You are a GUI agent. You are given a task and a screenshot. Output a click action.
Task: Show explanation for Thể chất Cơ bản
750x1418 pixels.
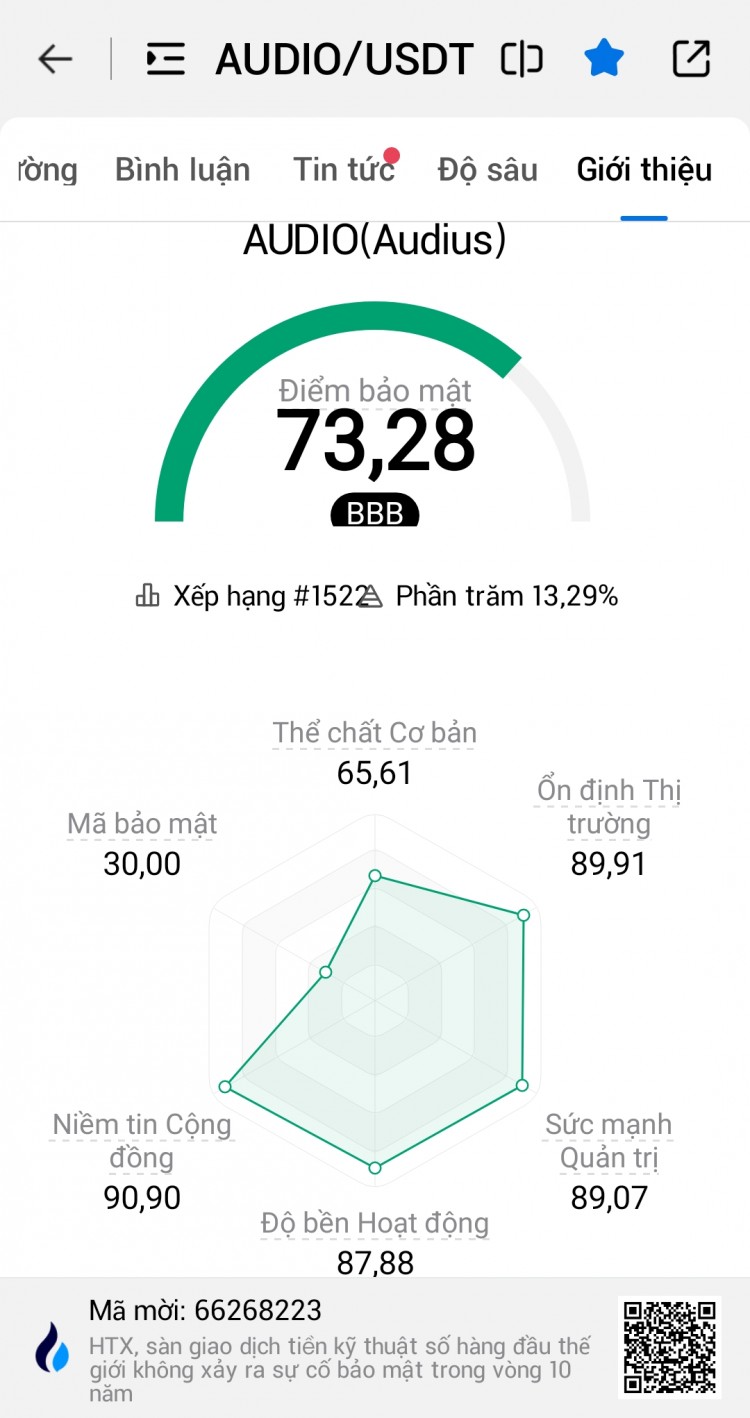click(375, 733)
